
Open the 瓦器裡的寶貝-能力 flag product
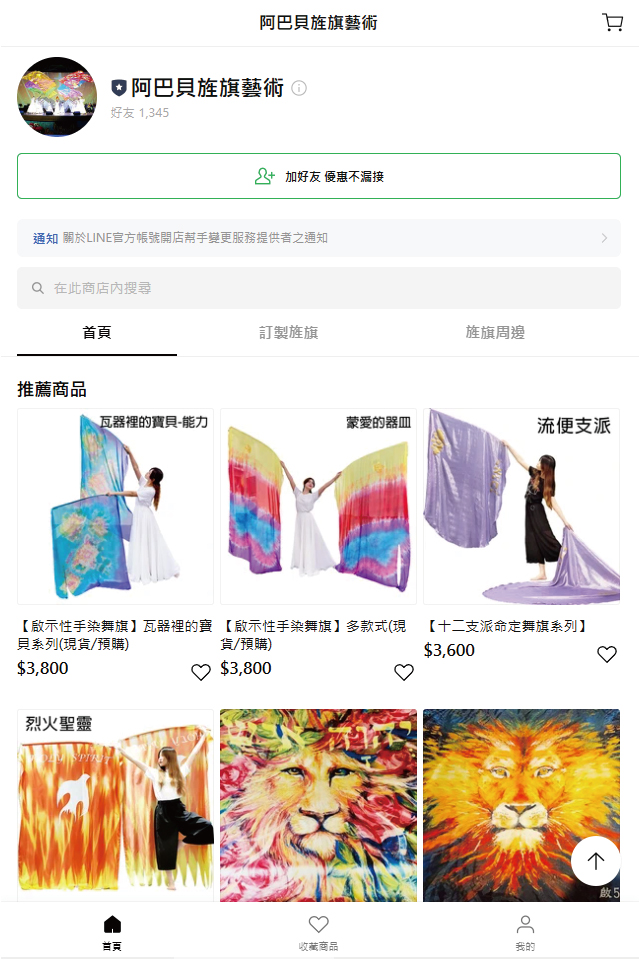tap(115, 506)
